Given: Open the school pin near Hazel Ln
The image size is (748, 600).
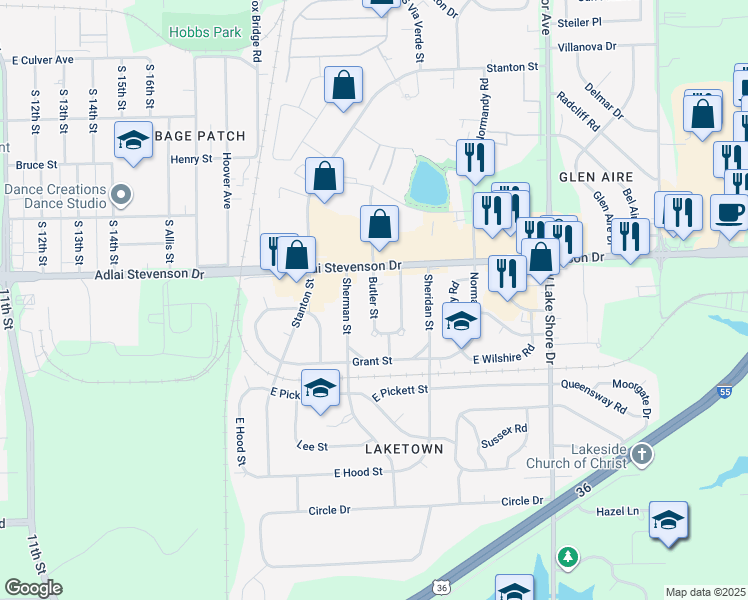Looking at the screenshot, I should click(x=668, y=522).
